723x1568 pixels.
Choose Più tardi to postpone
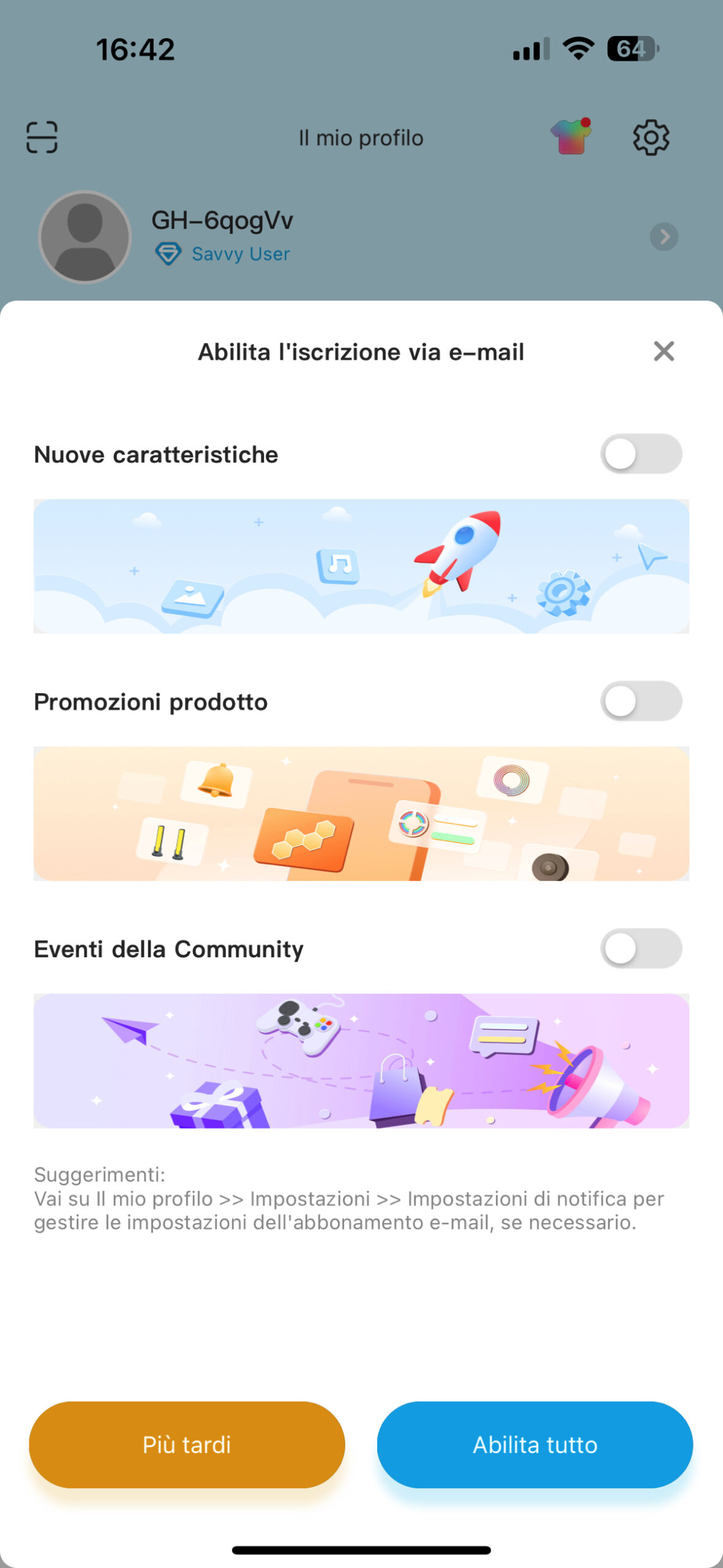(x=187, y=1444)
